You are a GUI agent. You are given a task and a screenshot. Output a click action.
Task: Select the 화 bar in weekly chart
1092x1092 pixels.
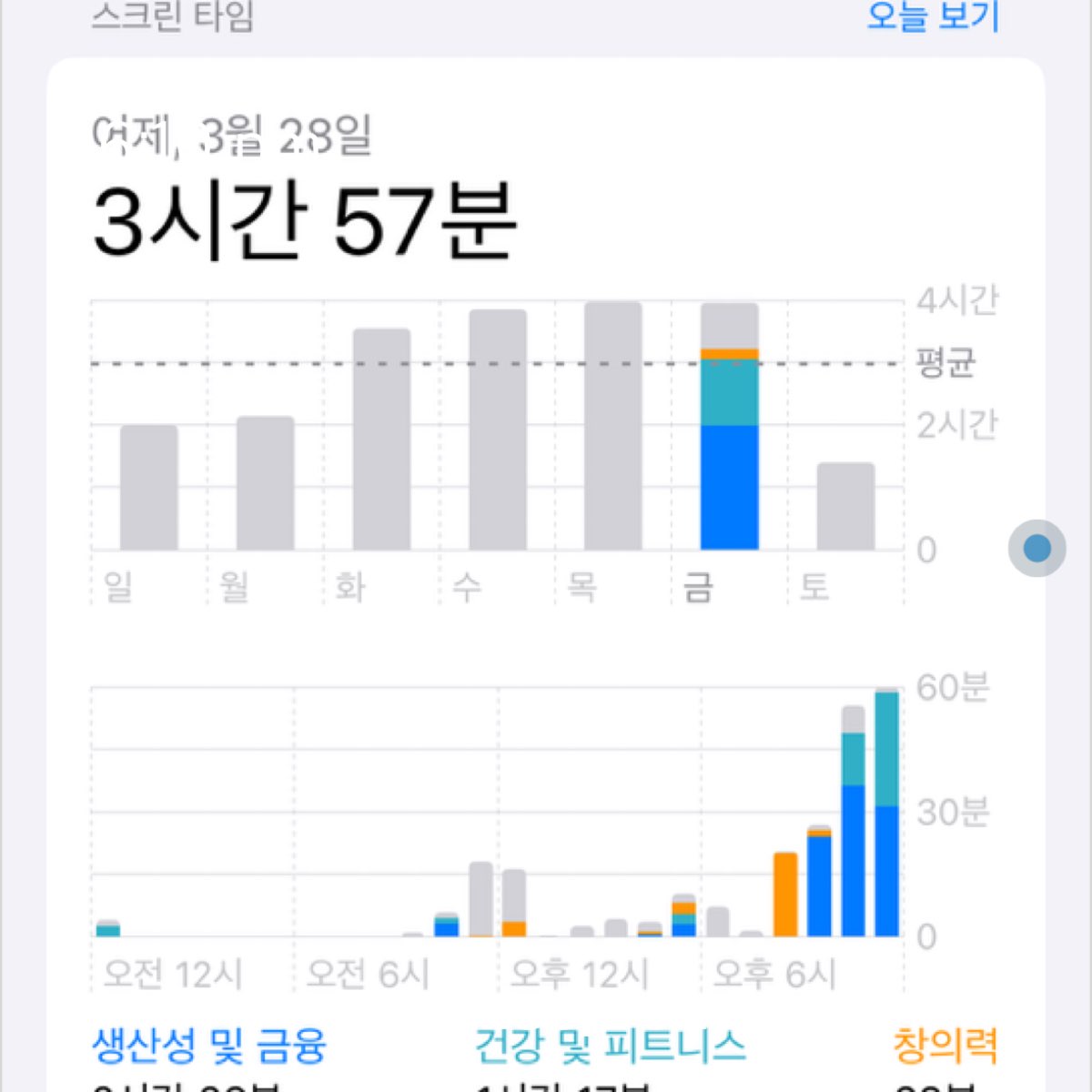pyautogui.click(x=381, y=440)
